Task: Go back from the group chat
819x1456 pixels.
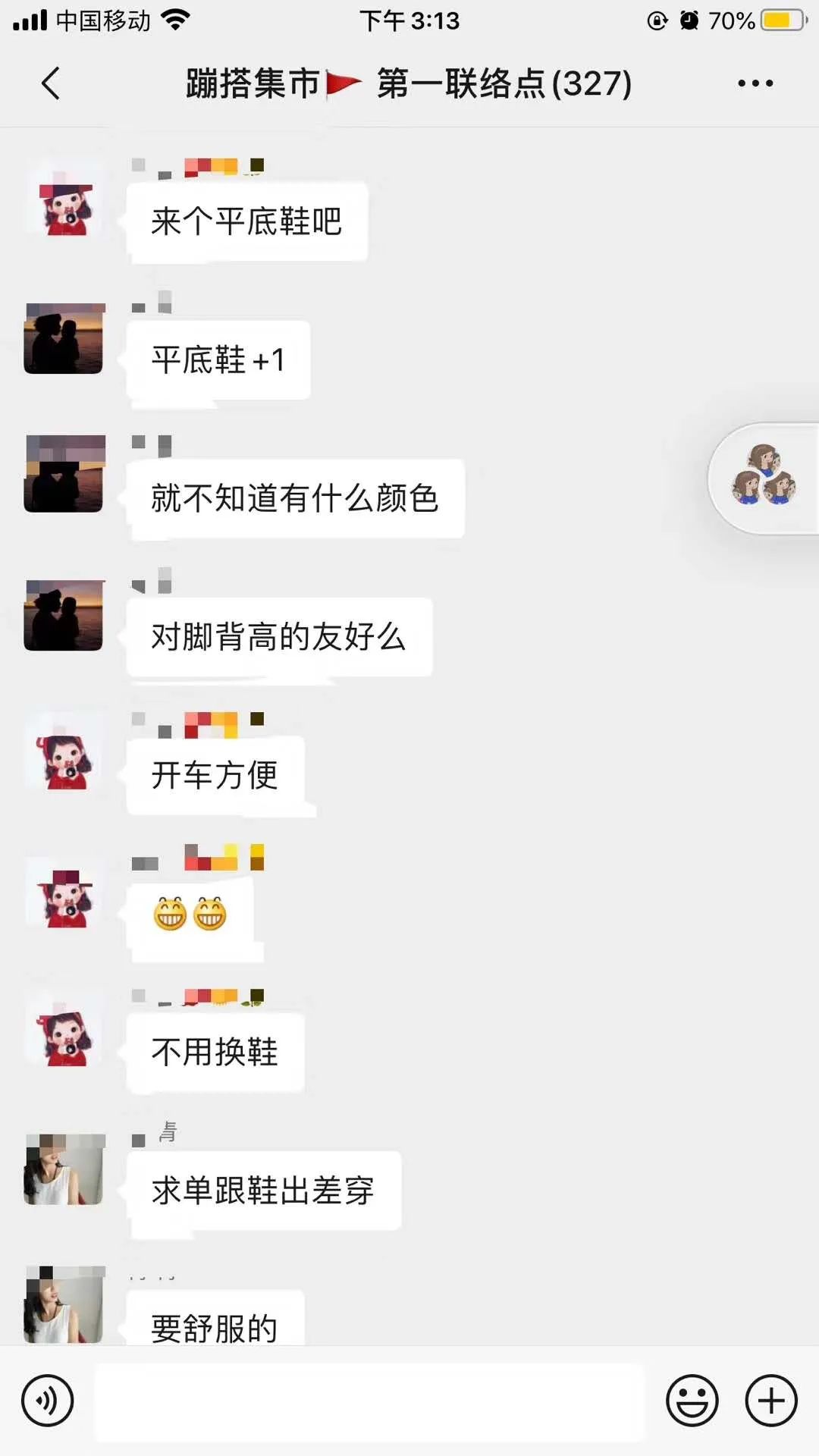Action: (50, 83)
